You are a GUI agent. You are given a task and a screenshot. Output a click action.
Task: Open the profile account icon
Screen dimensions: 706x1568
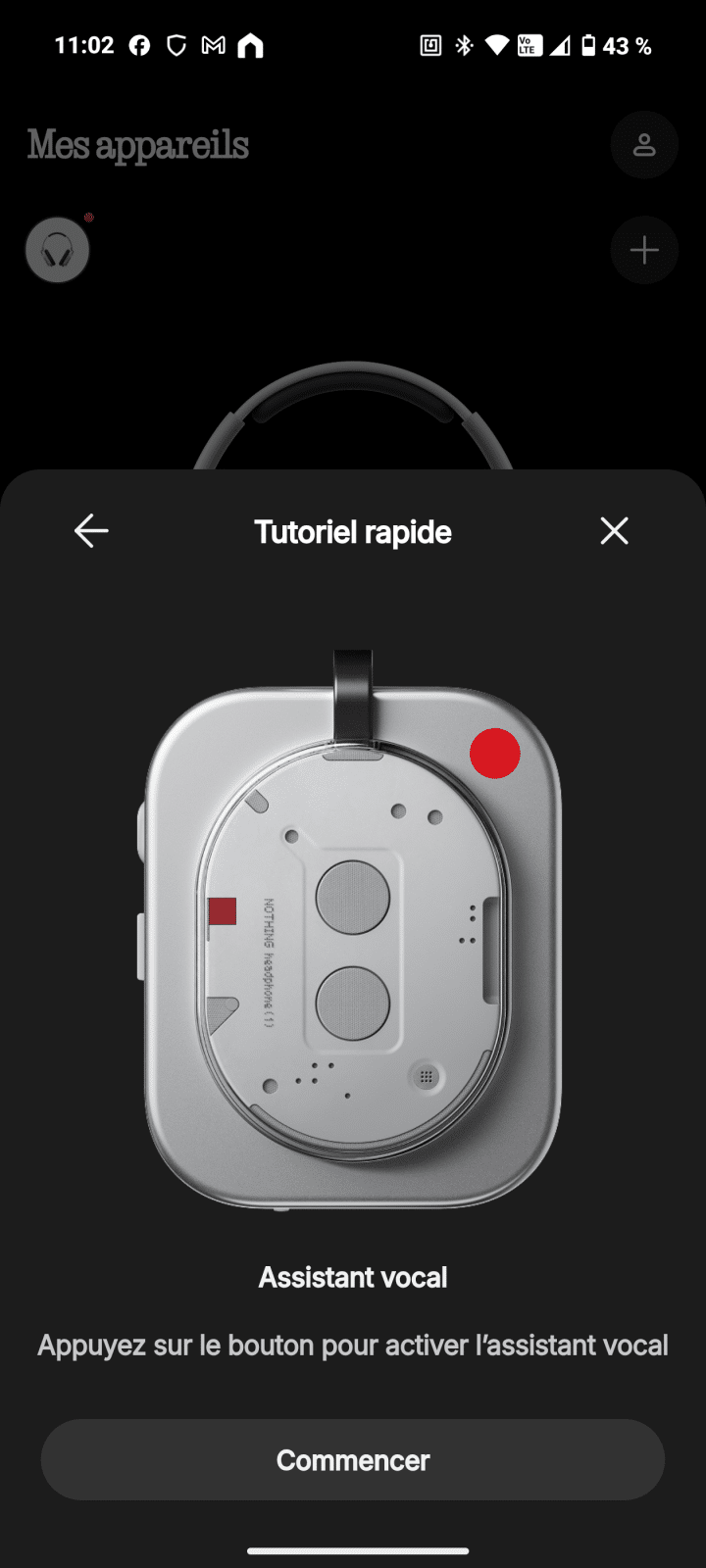pos(644,145)
